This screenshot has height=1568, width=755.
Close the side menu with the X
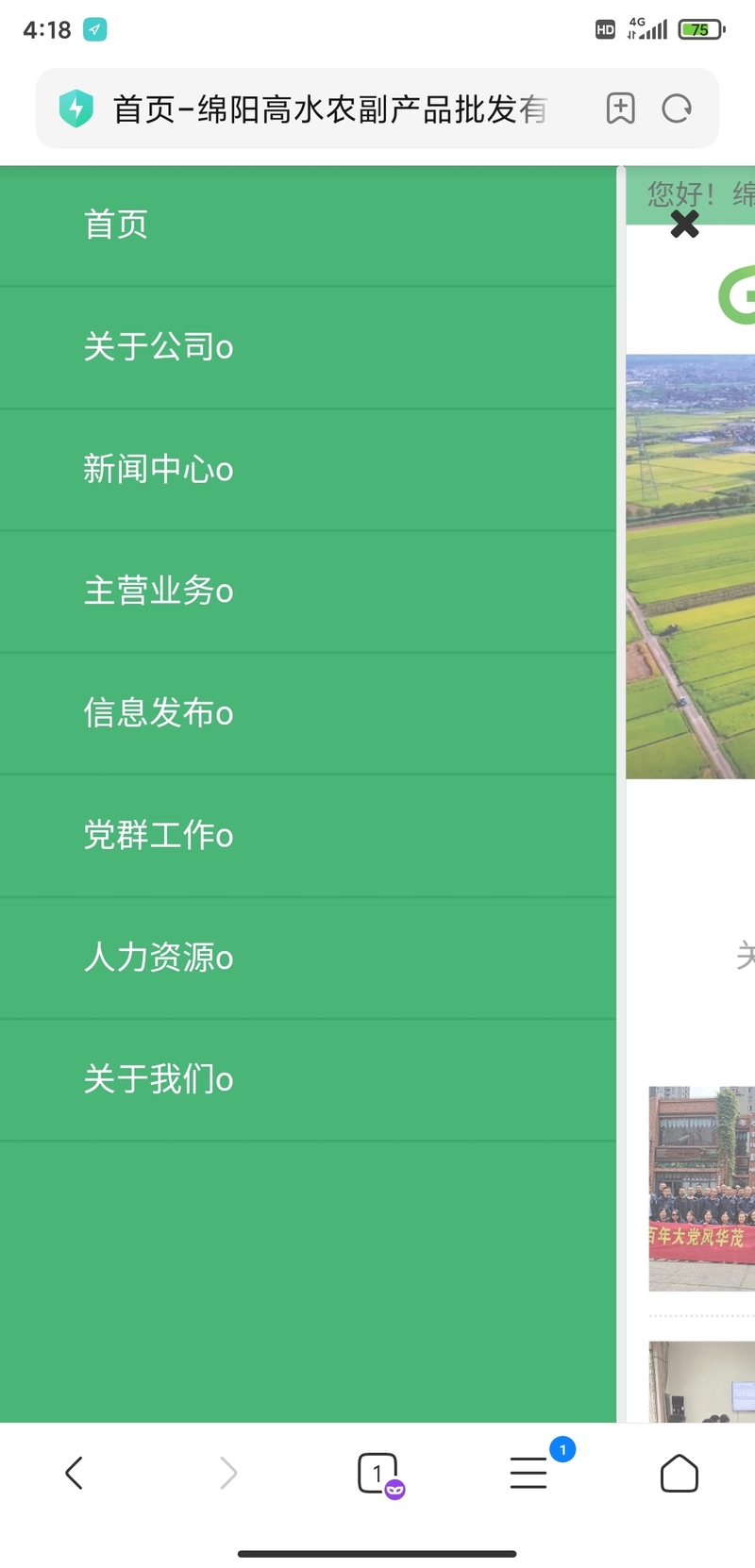[x=684, y=224]
